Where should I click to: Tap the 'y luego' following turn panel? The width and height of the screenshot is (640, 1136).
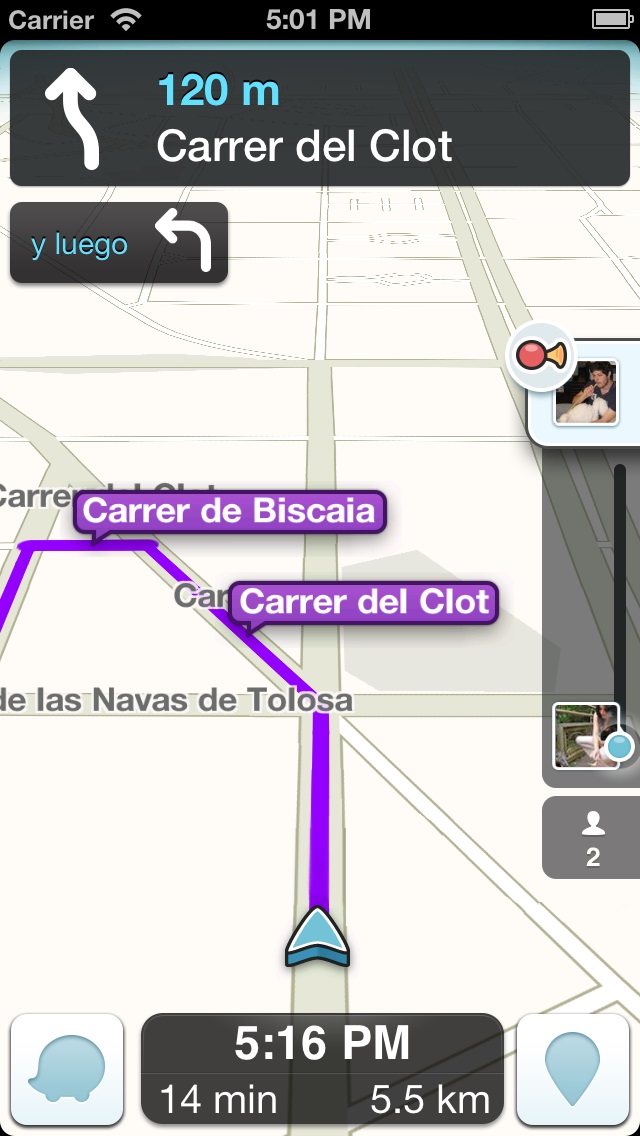click(119, 243)
